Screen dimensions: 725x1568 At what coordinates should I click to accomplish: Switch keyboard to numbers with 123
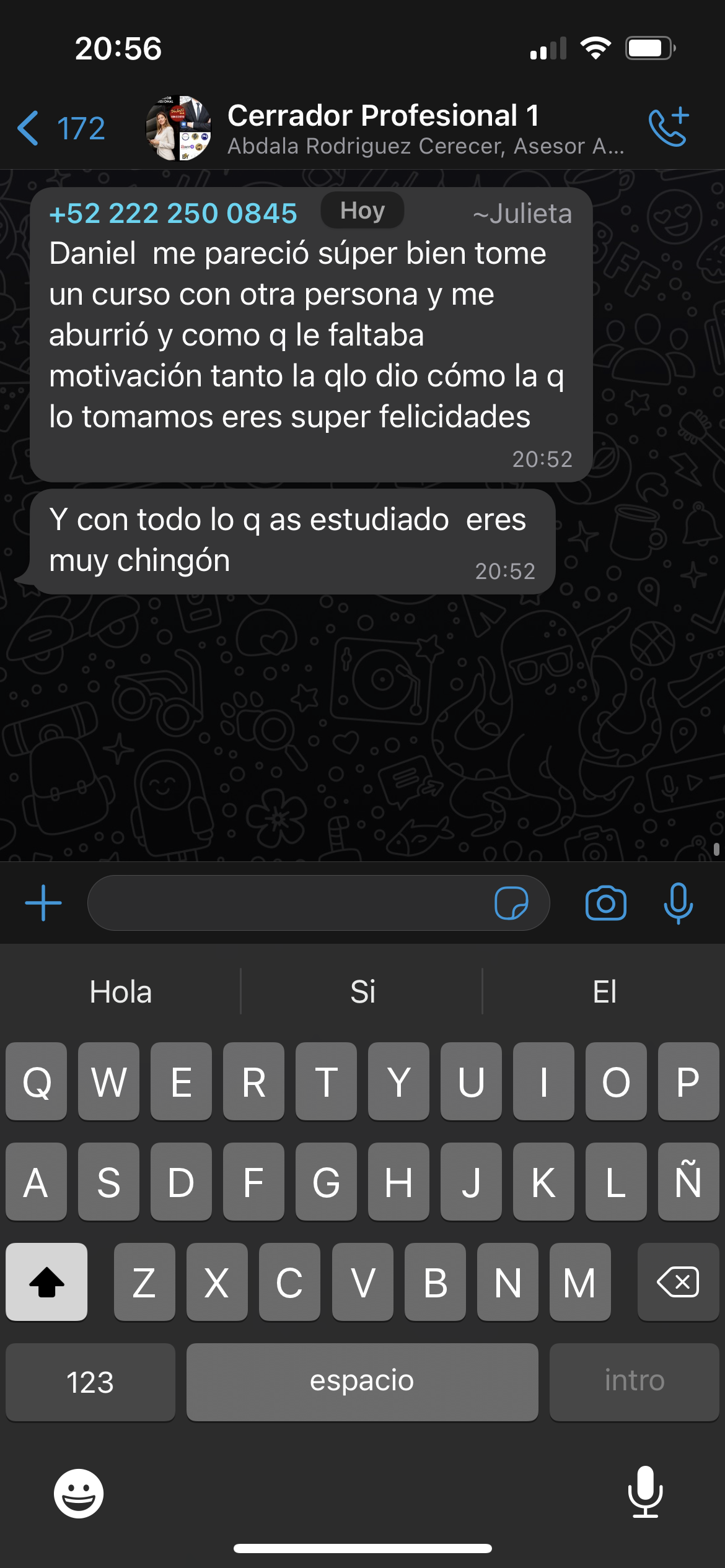tap(90, 1382)
